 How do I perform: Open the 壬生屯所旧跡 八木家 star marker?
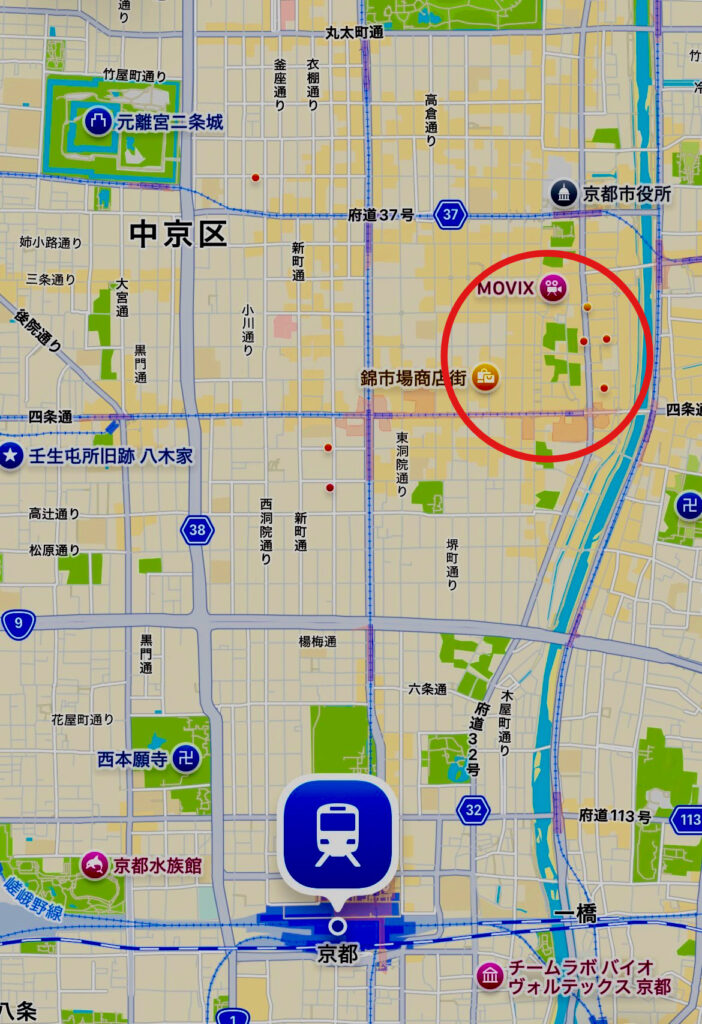click(11, 456)
